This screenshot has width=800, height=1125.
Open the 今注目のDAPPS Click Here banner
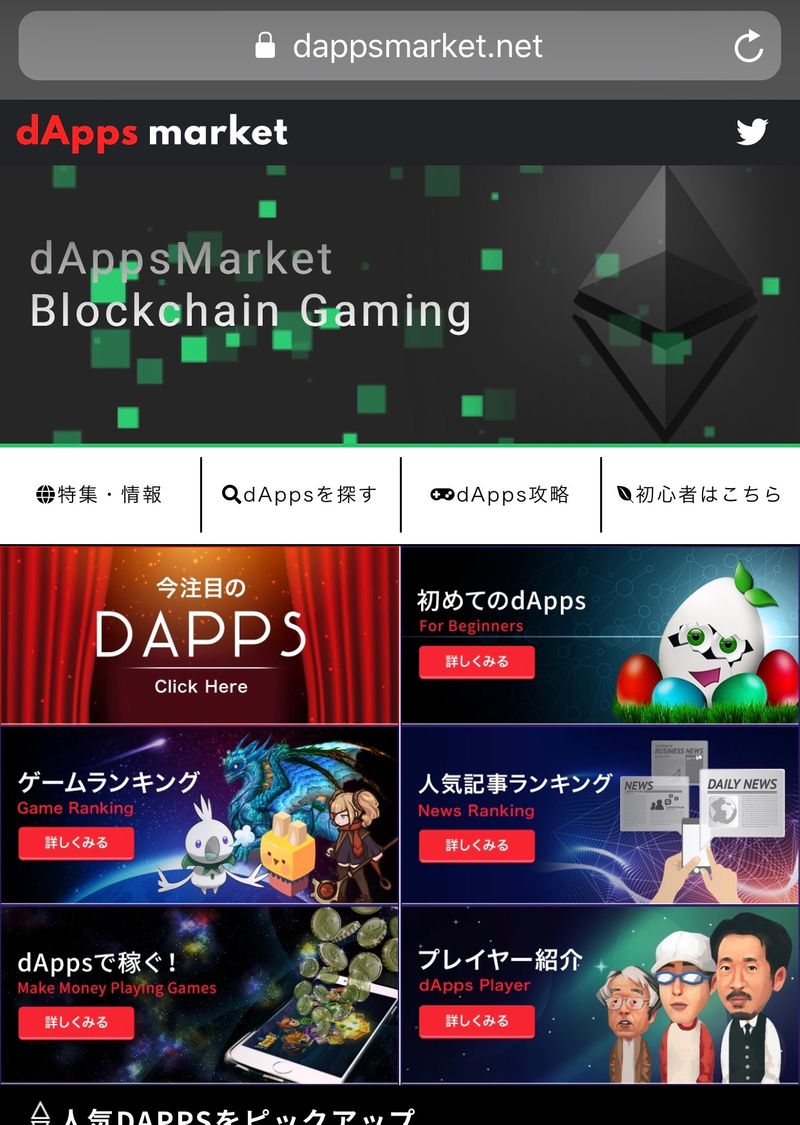(200, 635)
